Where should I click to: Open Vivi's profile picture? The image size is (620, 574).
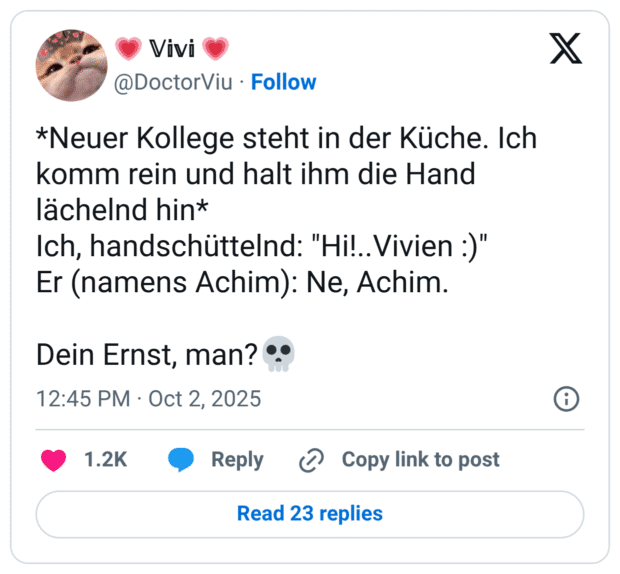pyautogui.click(x=72, y=64)
